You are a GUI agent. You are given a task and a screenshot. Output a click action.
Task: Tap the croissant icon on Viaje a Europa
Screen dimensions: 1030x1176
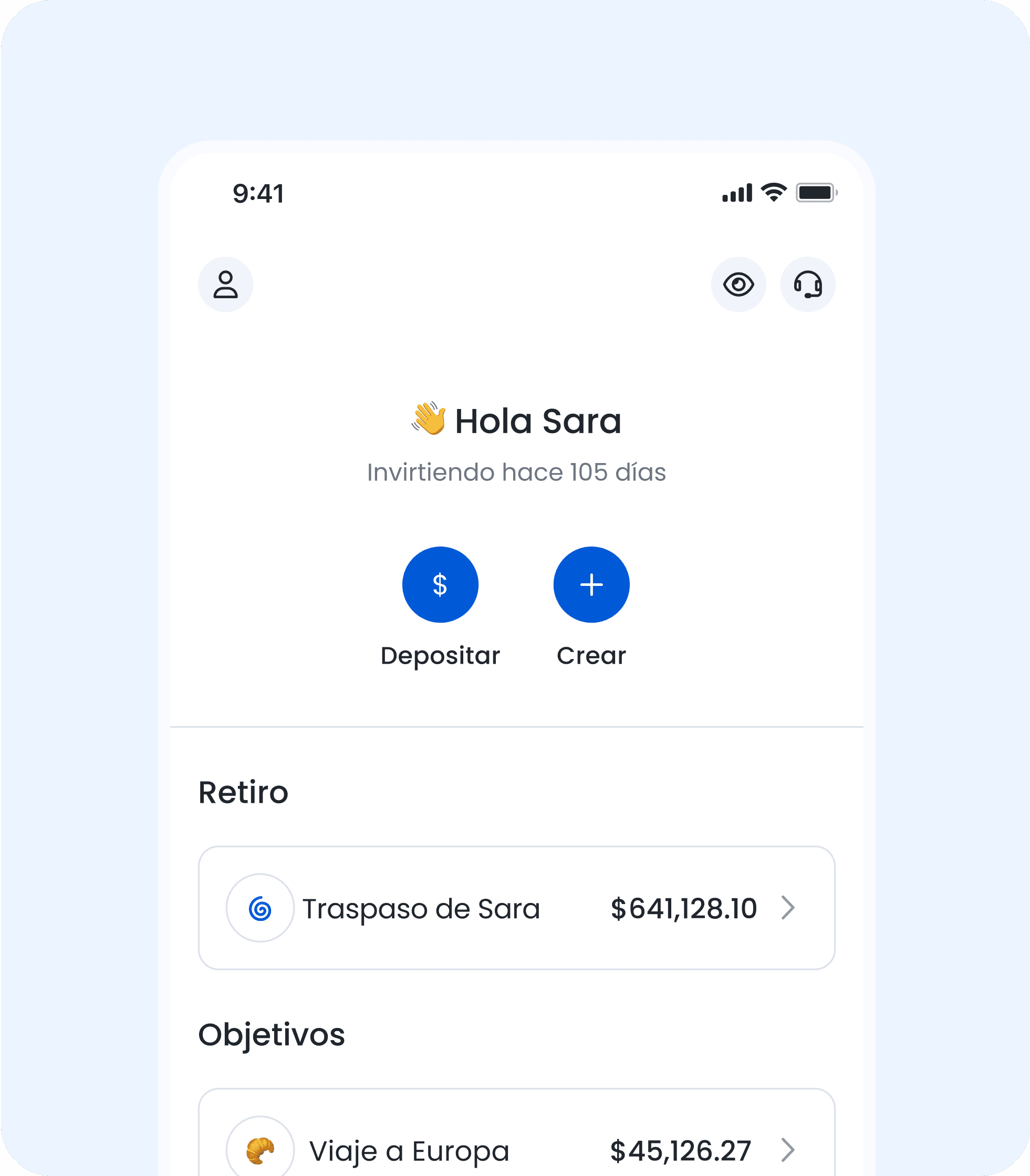(x=260, y=1150)
